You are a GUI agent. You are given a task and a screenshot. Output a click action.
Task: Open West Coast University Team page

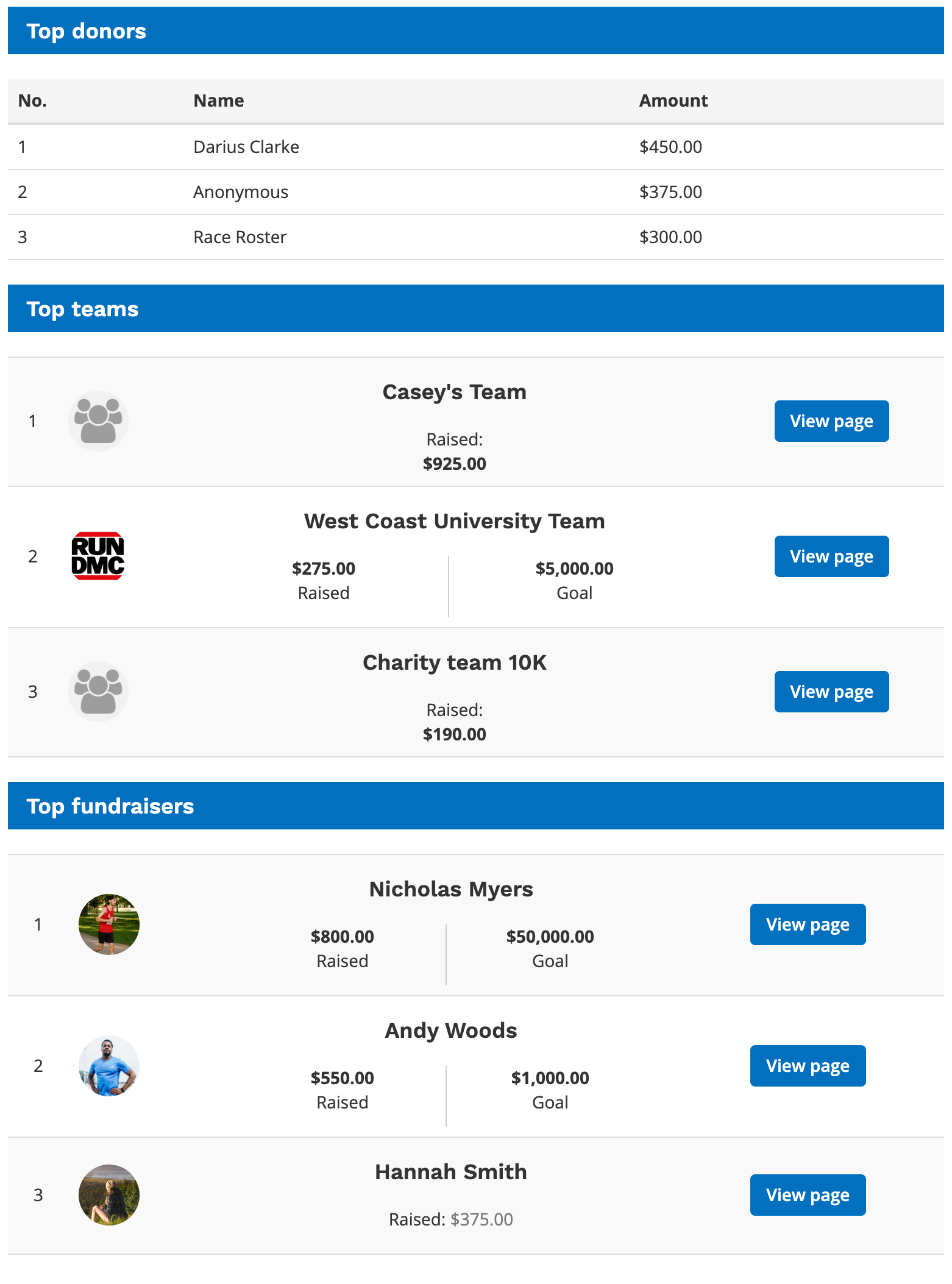coord(831,556)
